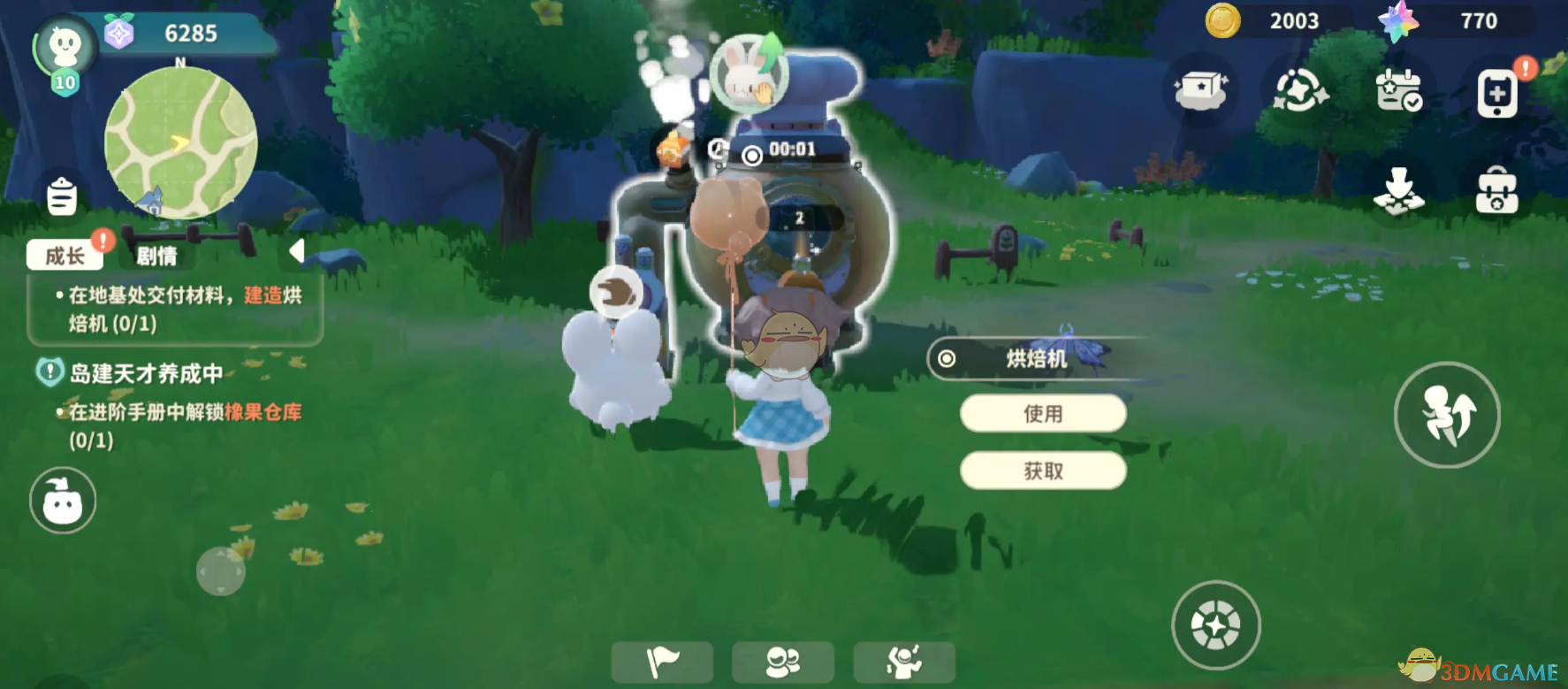Open the 岛建天才养成中 quest
Image resolution: width=1568 pixels, height=689 pixels.
tap(146, 373)
